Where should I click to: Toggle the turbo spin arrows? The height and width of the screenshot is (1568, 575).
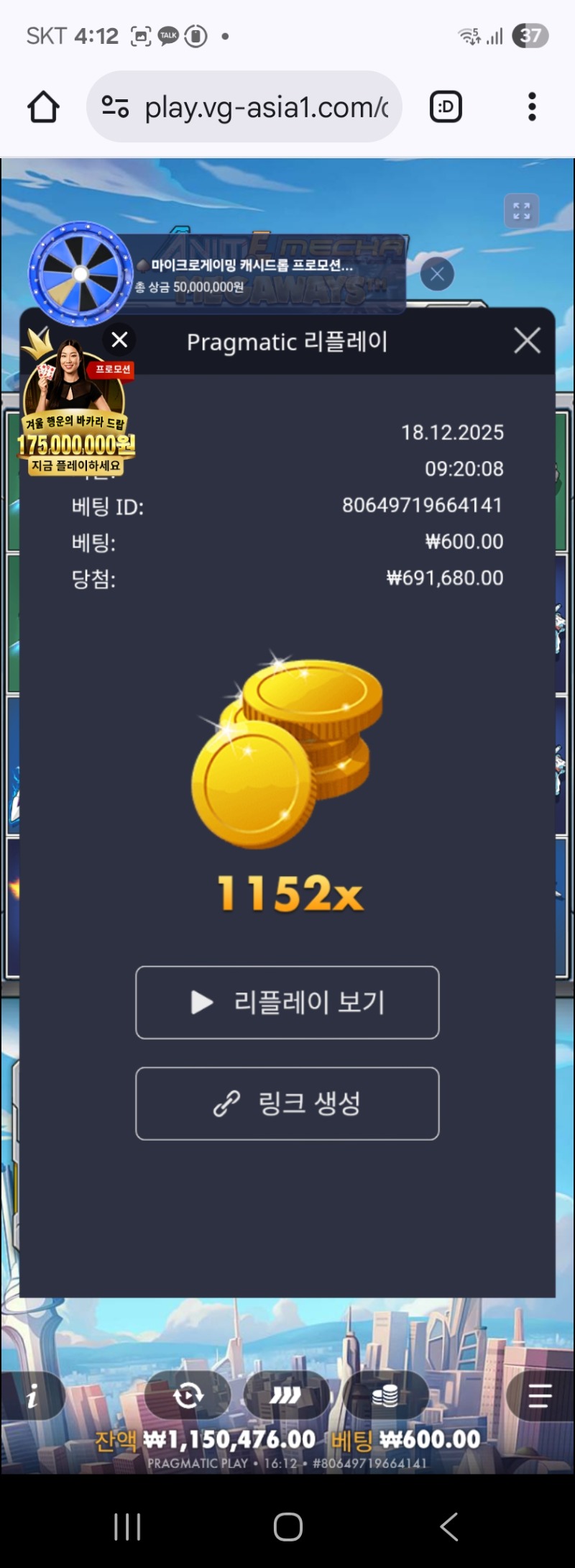(286, 1396)
